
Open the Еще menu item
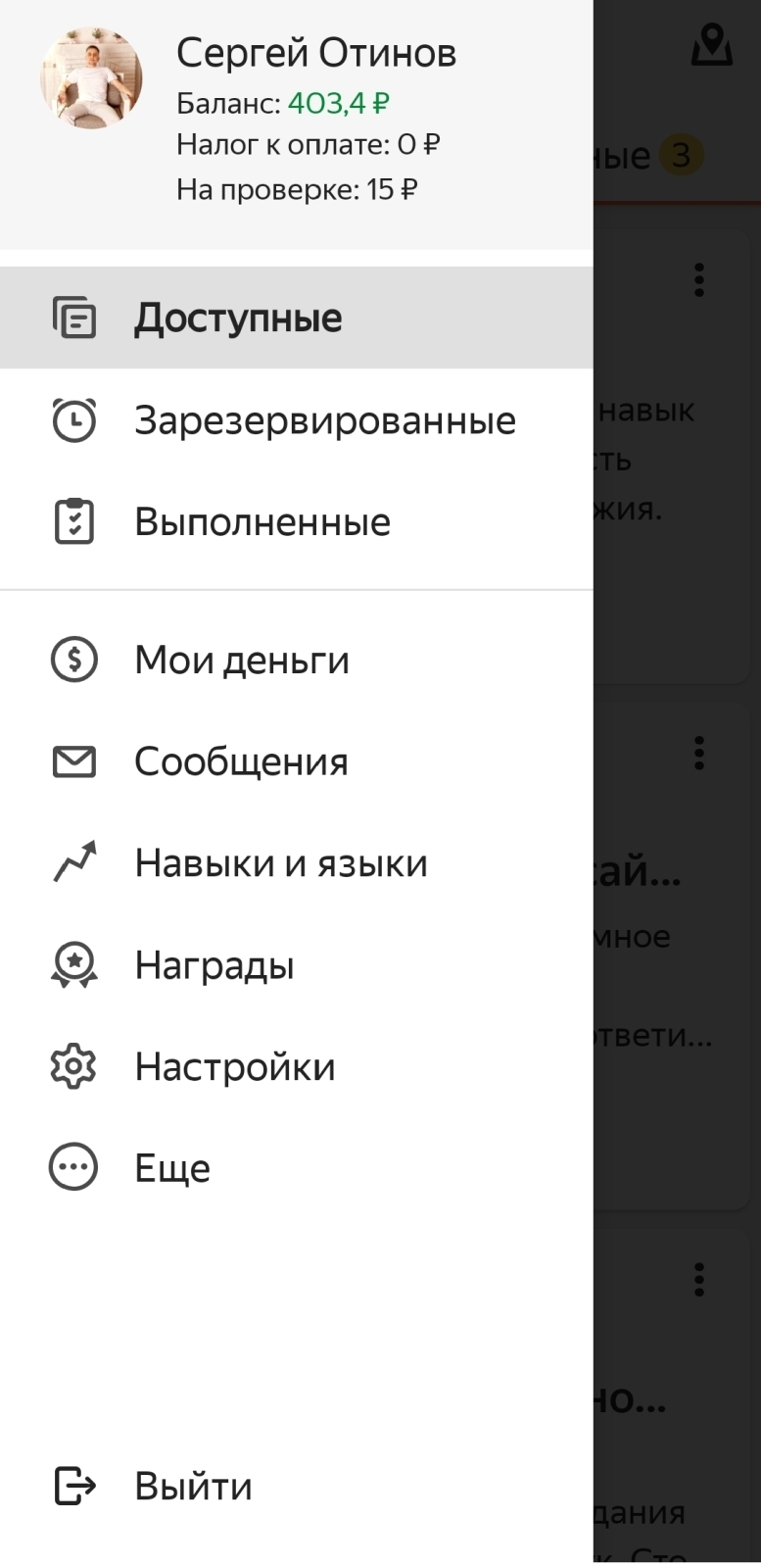click(x=171, y=1168)
